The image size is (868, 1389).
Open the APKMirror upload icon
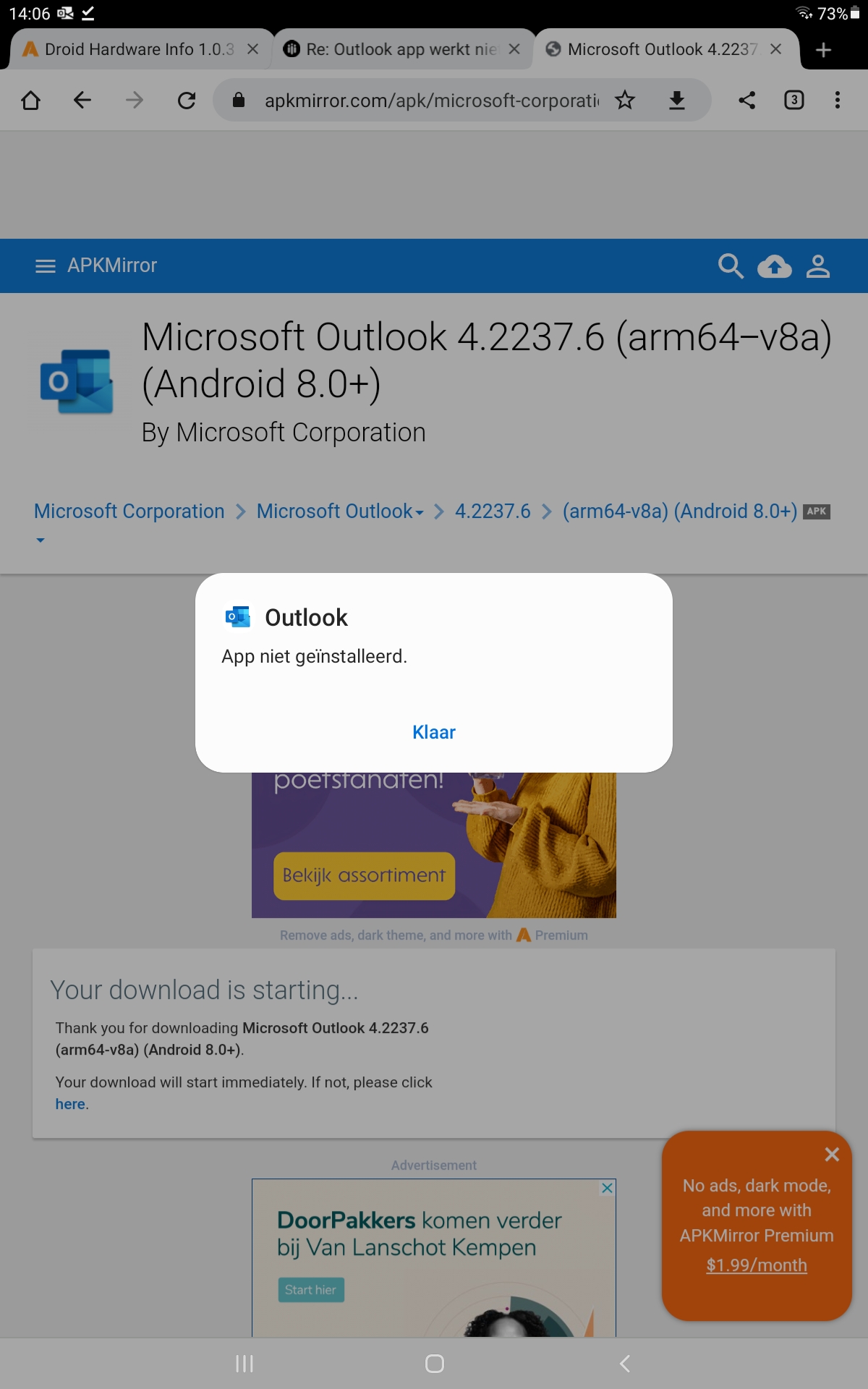(x=775, y=266)
